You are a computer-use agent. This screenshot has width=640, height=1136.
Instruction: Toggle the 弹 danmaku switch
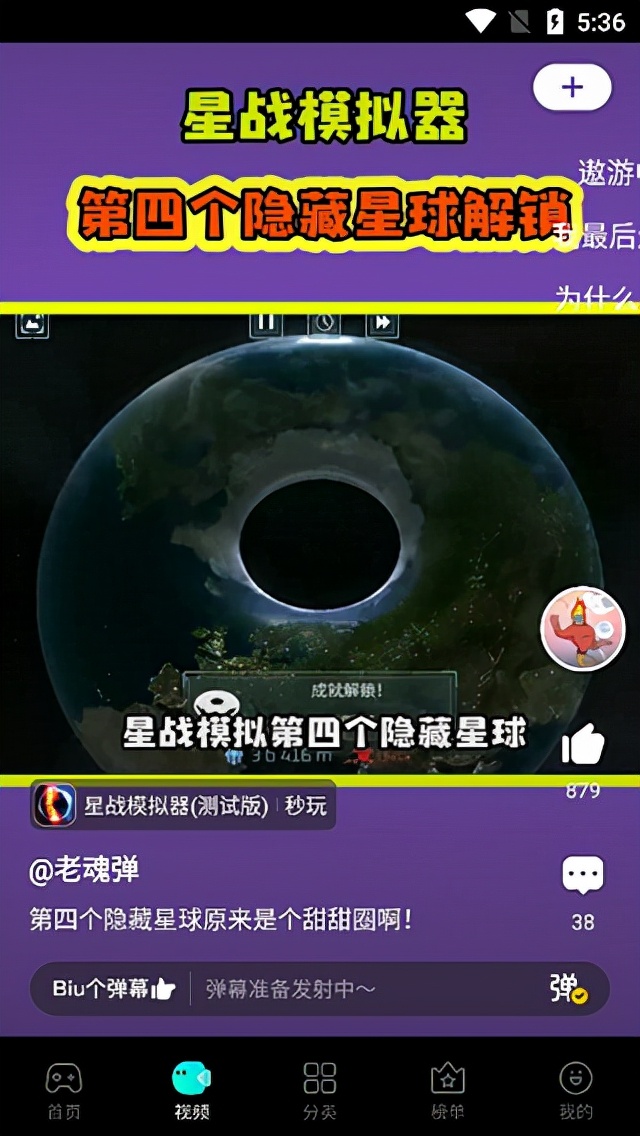[x=568, y=989]
